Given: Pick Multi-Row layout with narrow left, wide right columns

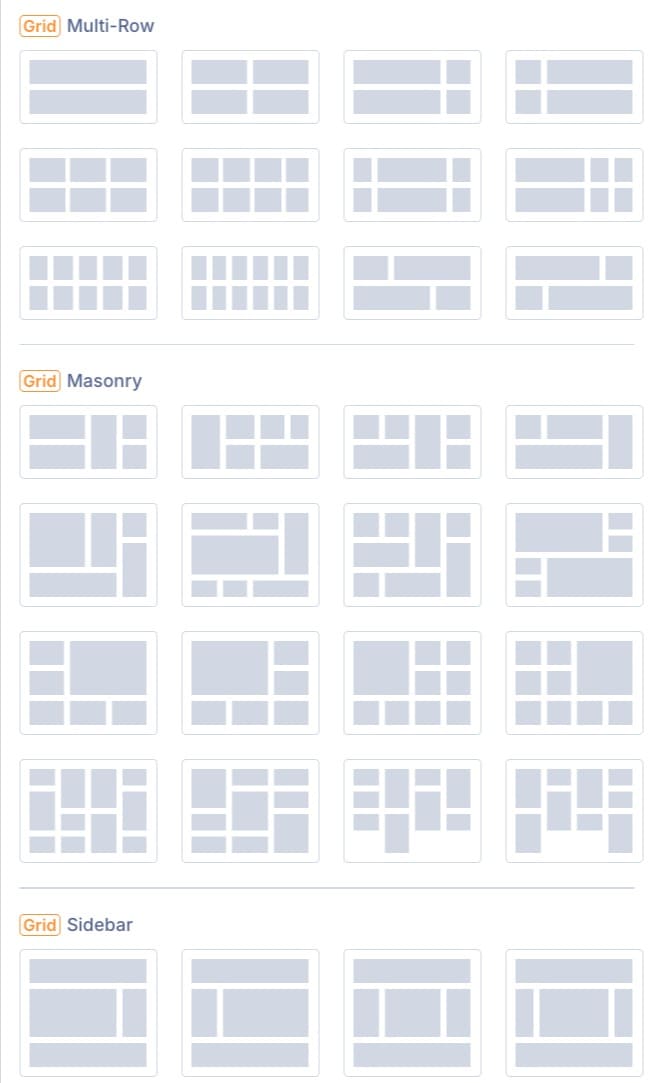Looking at the screenshot, I should [x=574, y=87].
